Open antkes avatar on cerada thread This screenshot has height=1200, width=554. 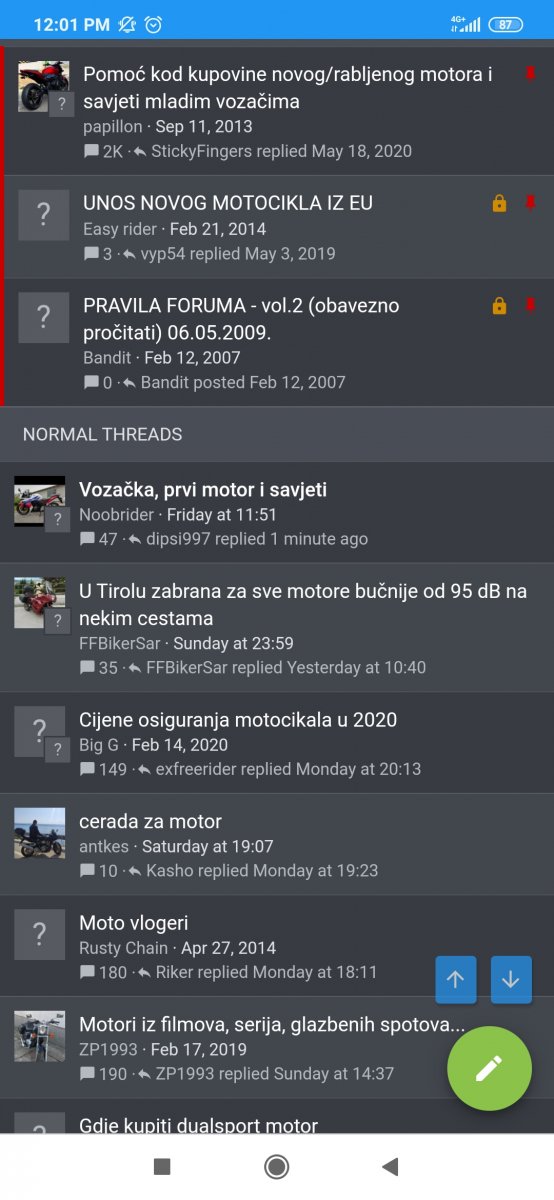click(x=40, y=833)
